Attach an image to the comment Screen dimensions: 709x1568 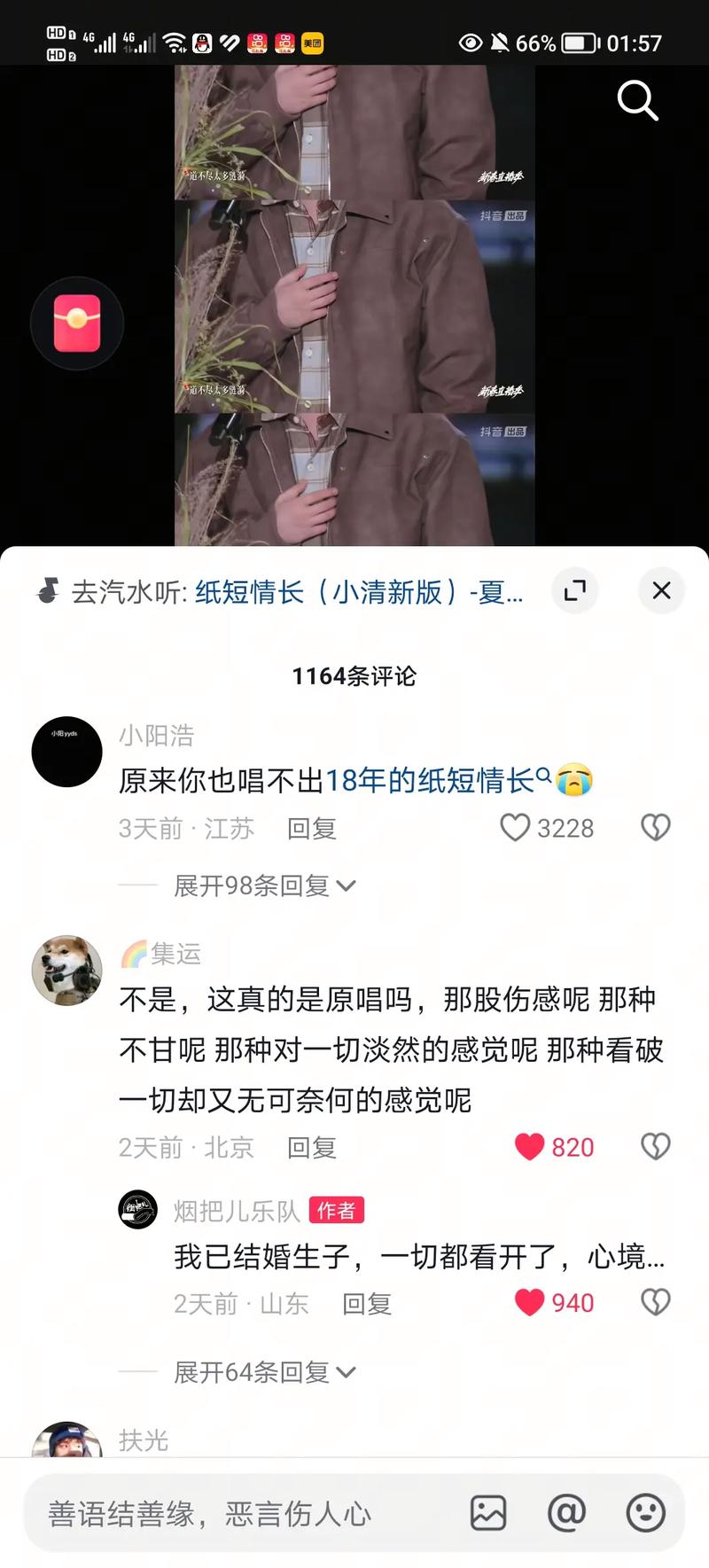coord(488,1513)
